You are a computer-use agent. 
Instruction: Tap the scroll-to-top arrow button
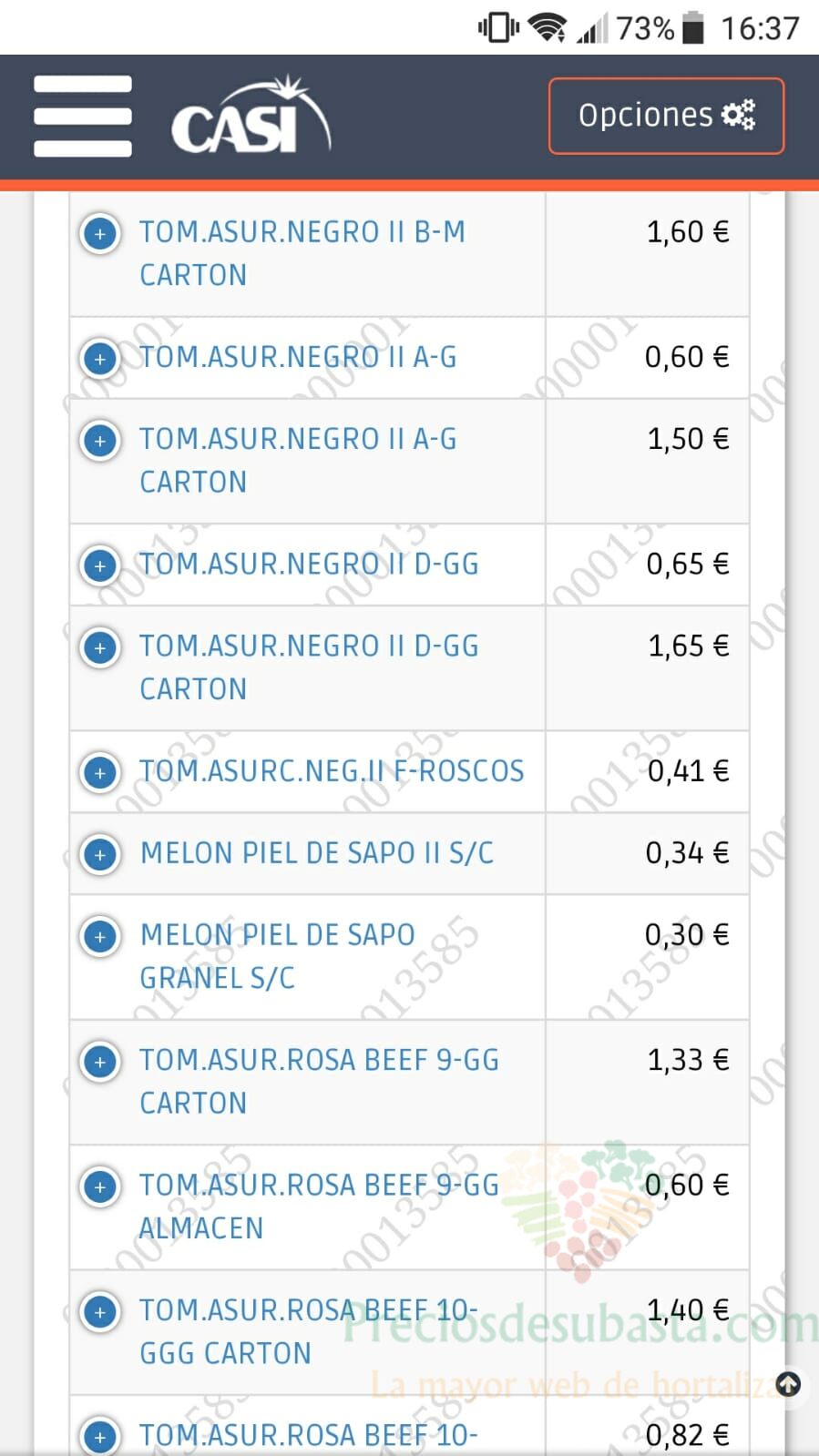pyautogui.click(x=788, y=1385)
